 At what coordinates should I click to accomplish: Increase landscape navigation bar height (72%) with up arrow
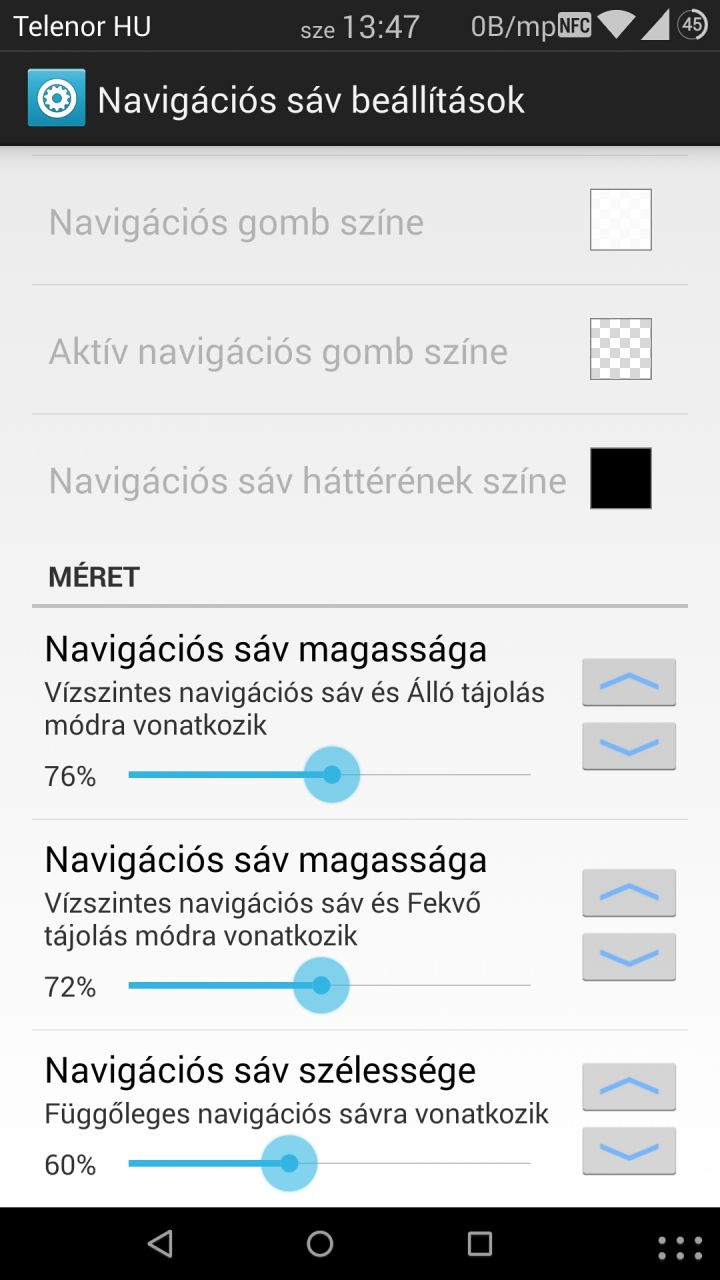629,893
